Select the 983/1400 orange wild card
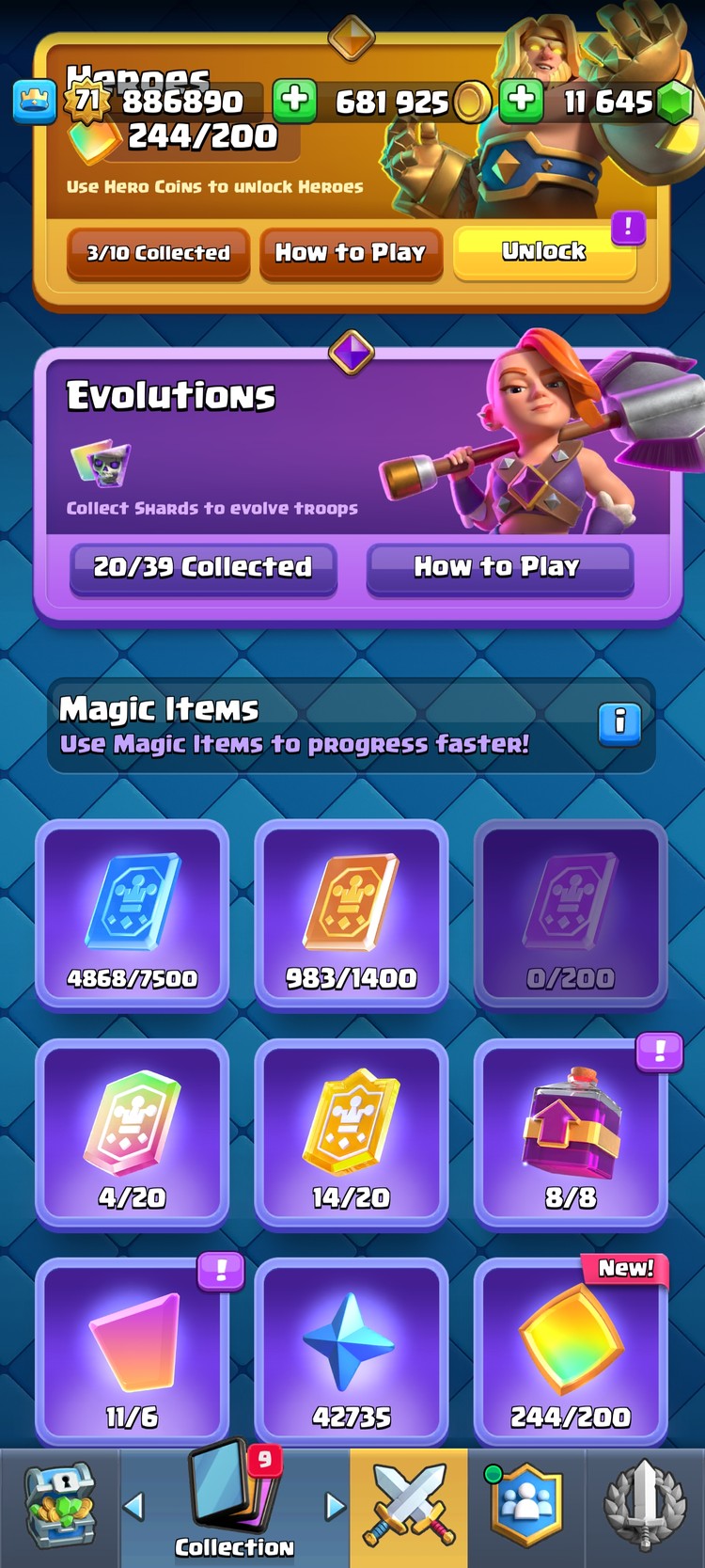705x1568 pixels. click(352, 914)
